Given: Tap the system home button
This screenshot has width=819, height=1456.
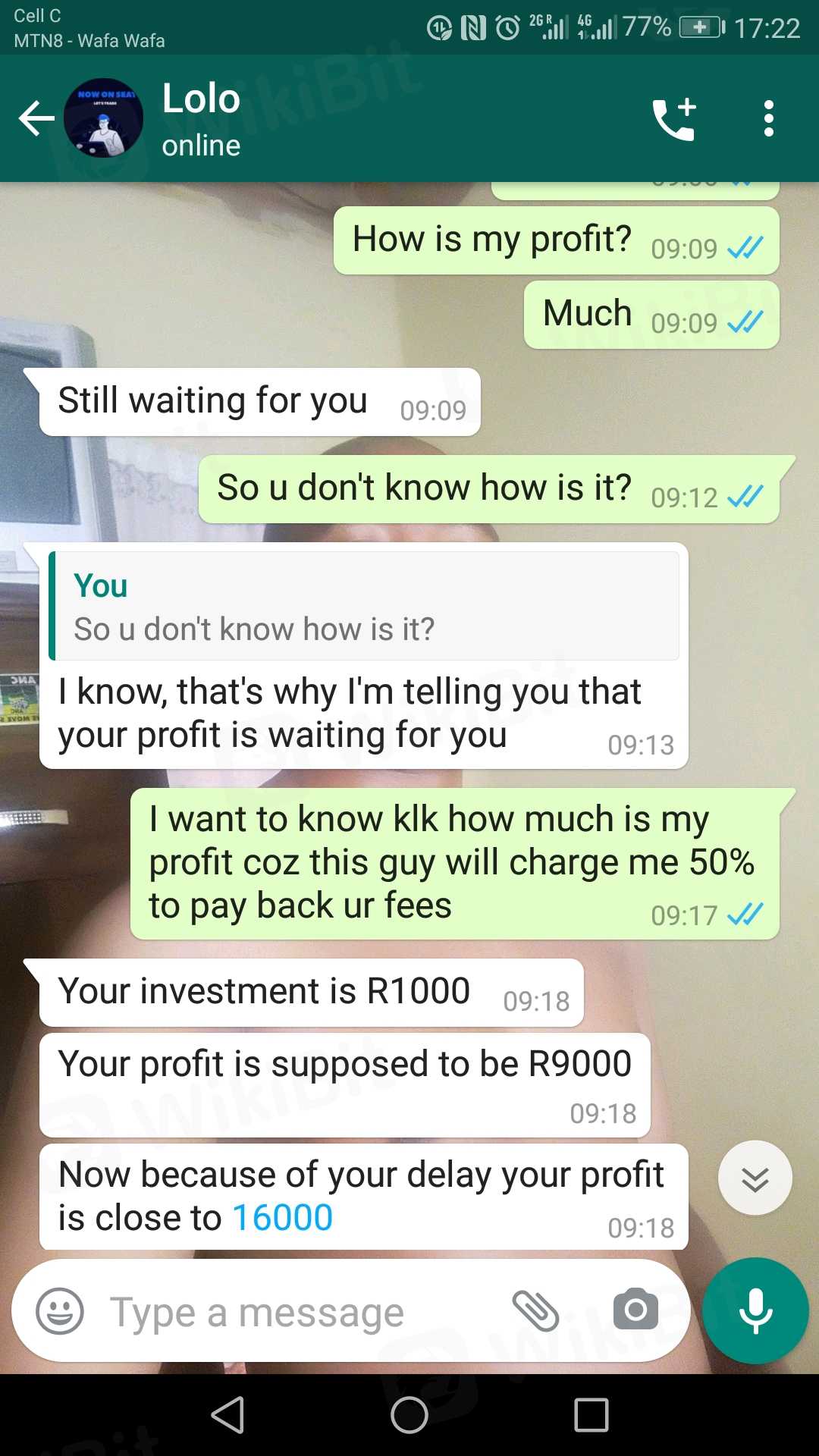Looking at the screenshot, I should click(409, 1415).
